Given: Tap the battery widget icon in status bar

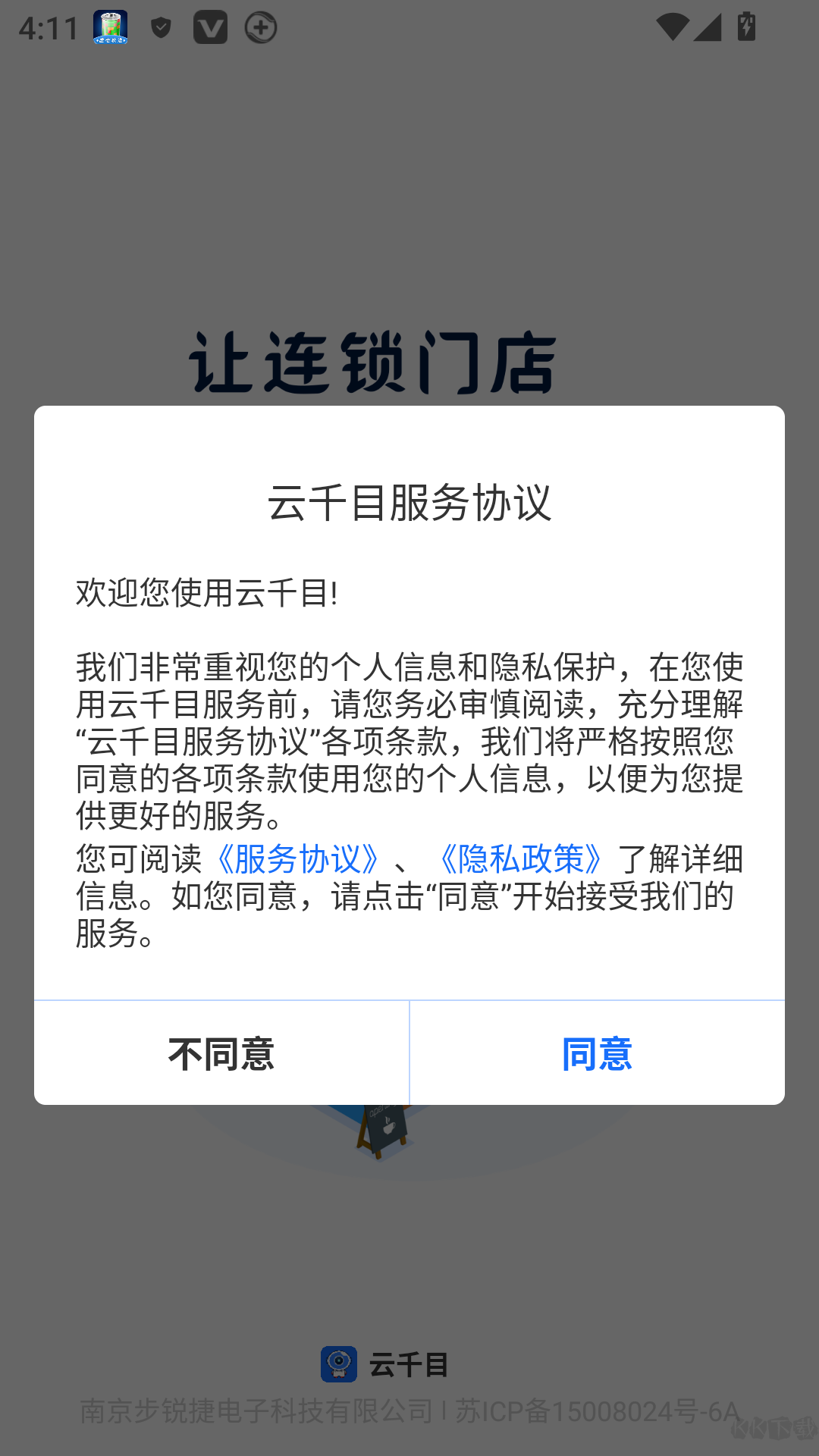Looking at the screenshot, I should [111, 29].
